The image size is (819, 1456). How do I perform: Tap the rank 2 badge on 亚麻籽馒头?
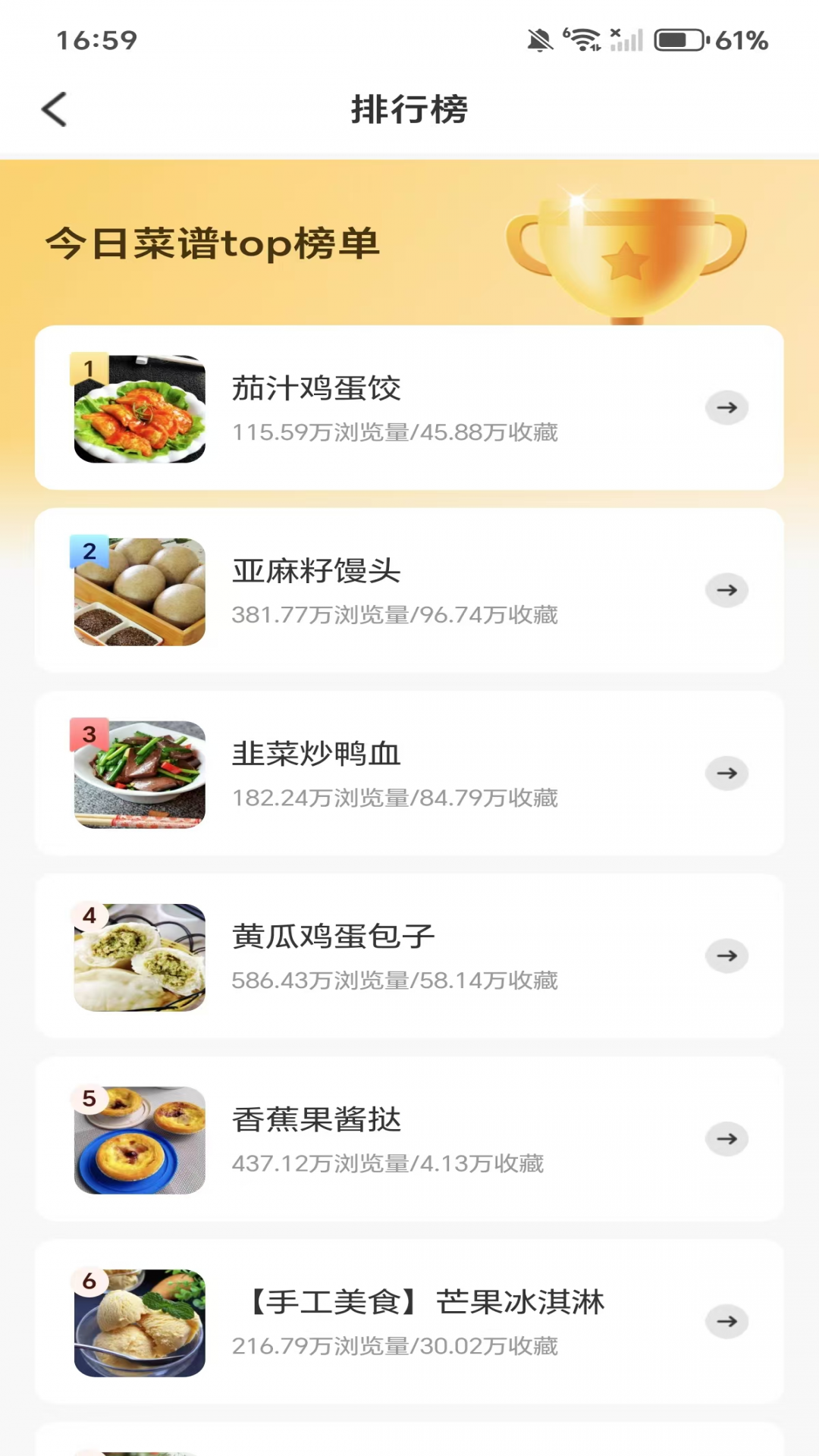89,551
